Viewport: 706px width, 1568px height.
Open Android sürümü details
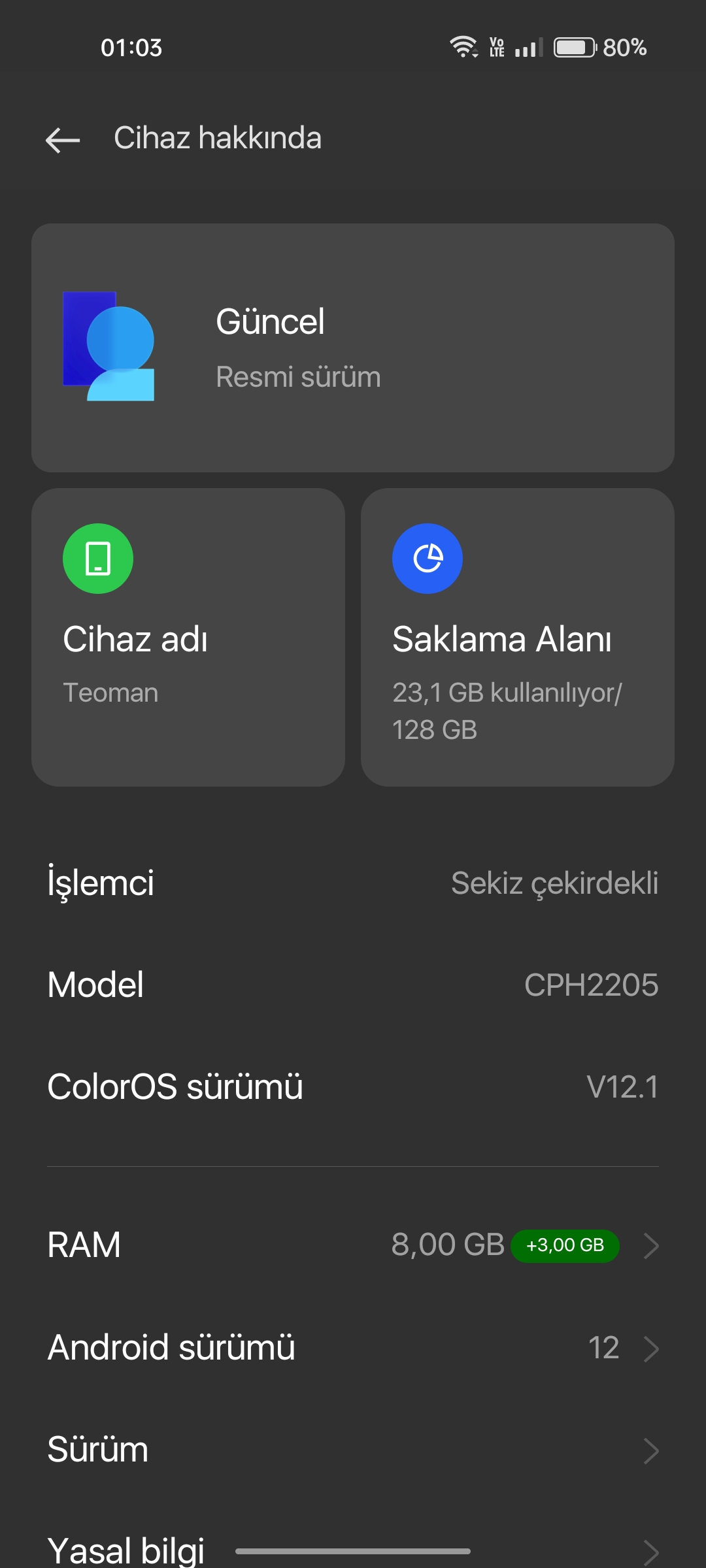click(353, 1347)
